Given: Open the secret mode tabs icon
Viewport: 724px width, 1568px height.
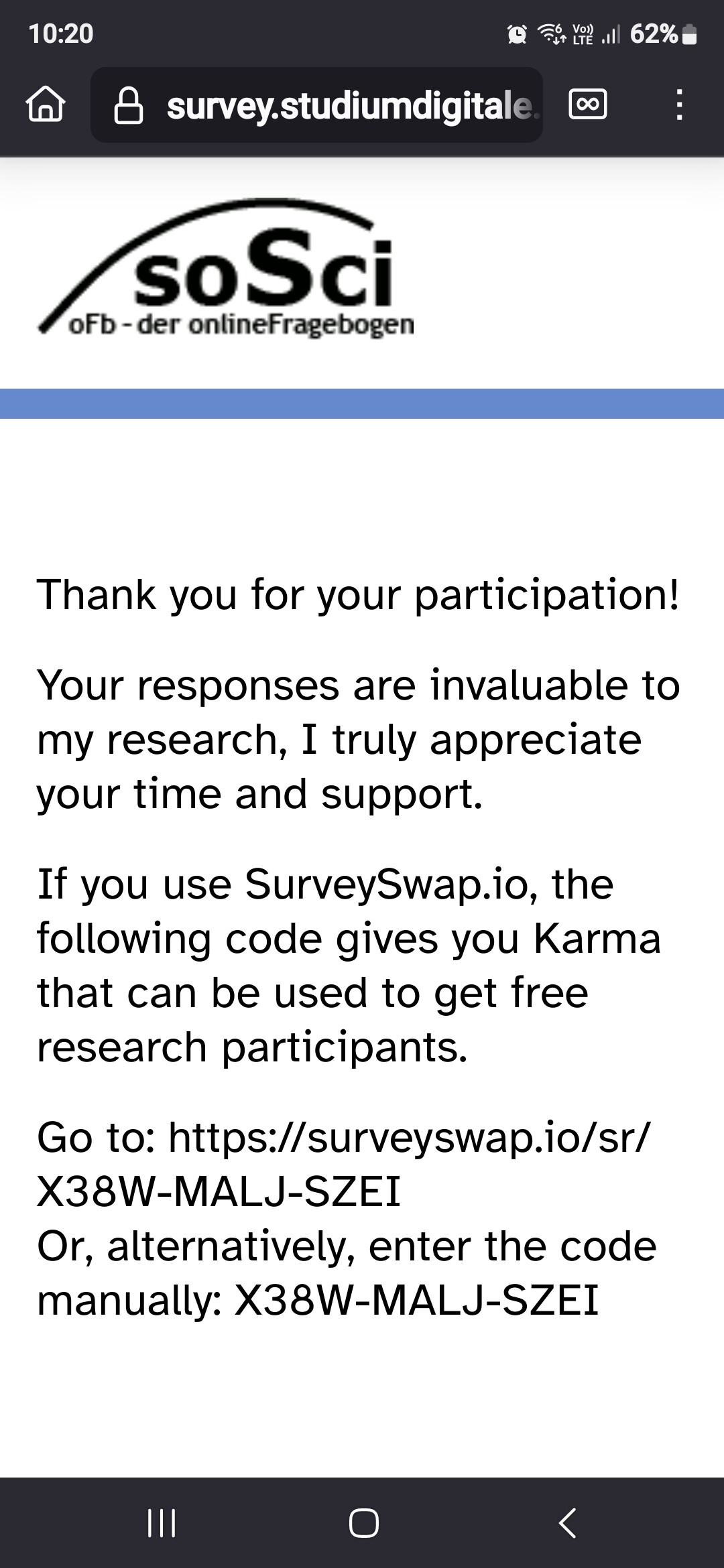Looking at the screenshot, I should pos(588,105).
